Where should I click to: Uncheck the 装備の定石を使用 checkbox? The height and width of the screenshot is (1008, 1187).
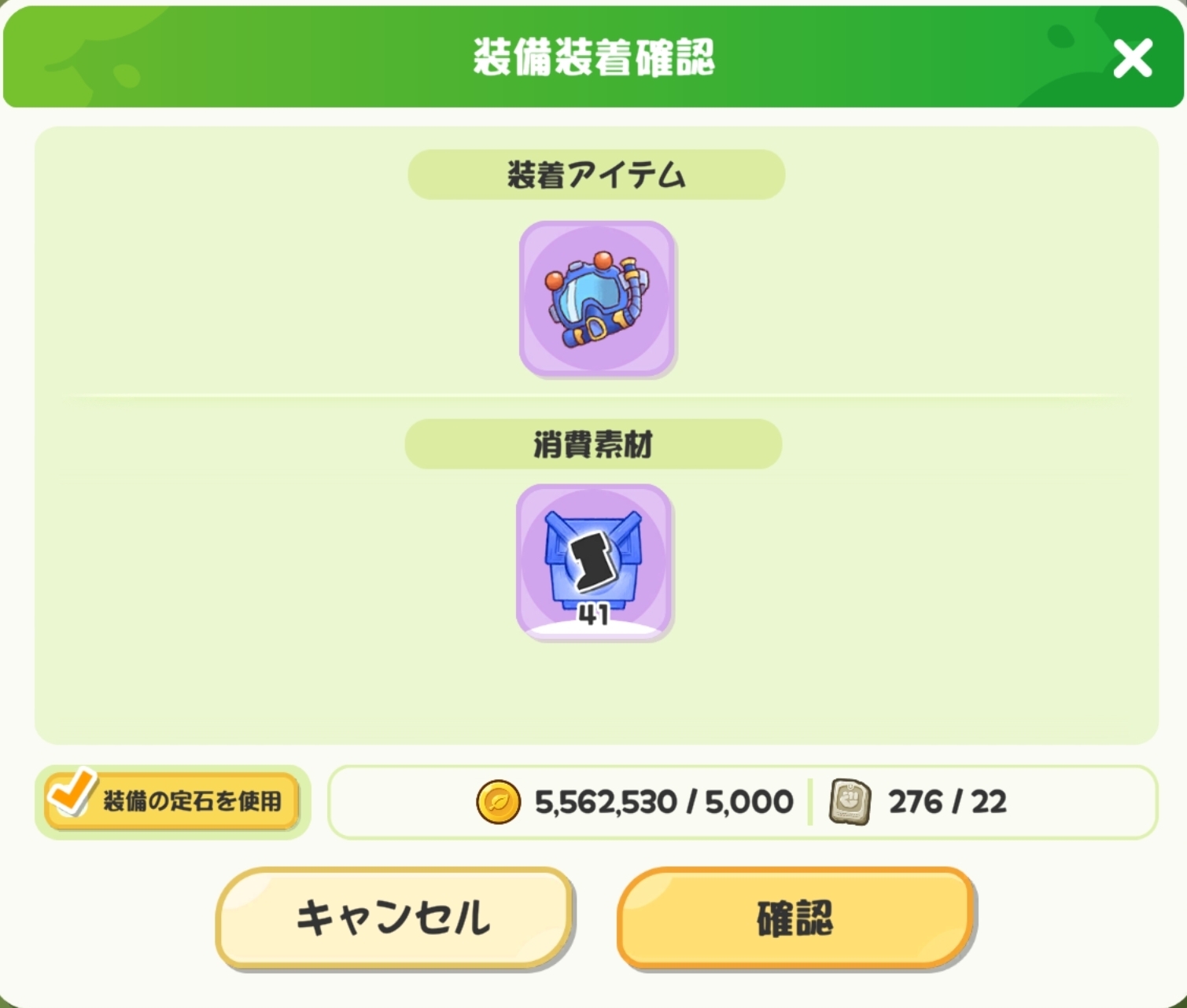[71, 793]
